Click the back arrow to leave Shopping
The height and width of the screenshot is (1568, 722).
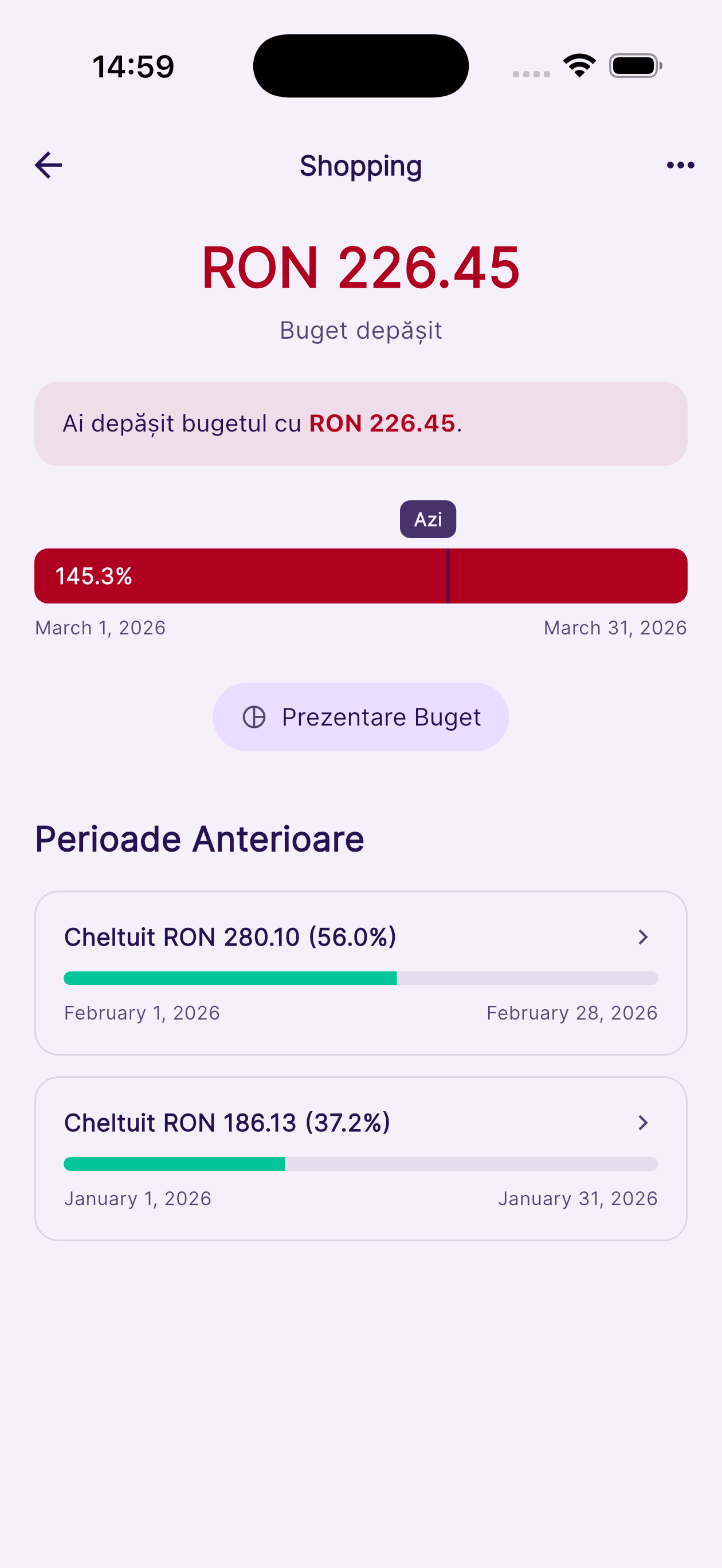pos(48,164)
